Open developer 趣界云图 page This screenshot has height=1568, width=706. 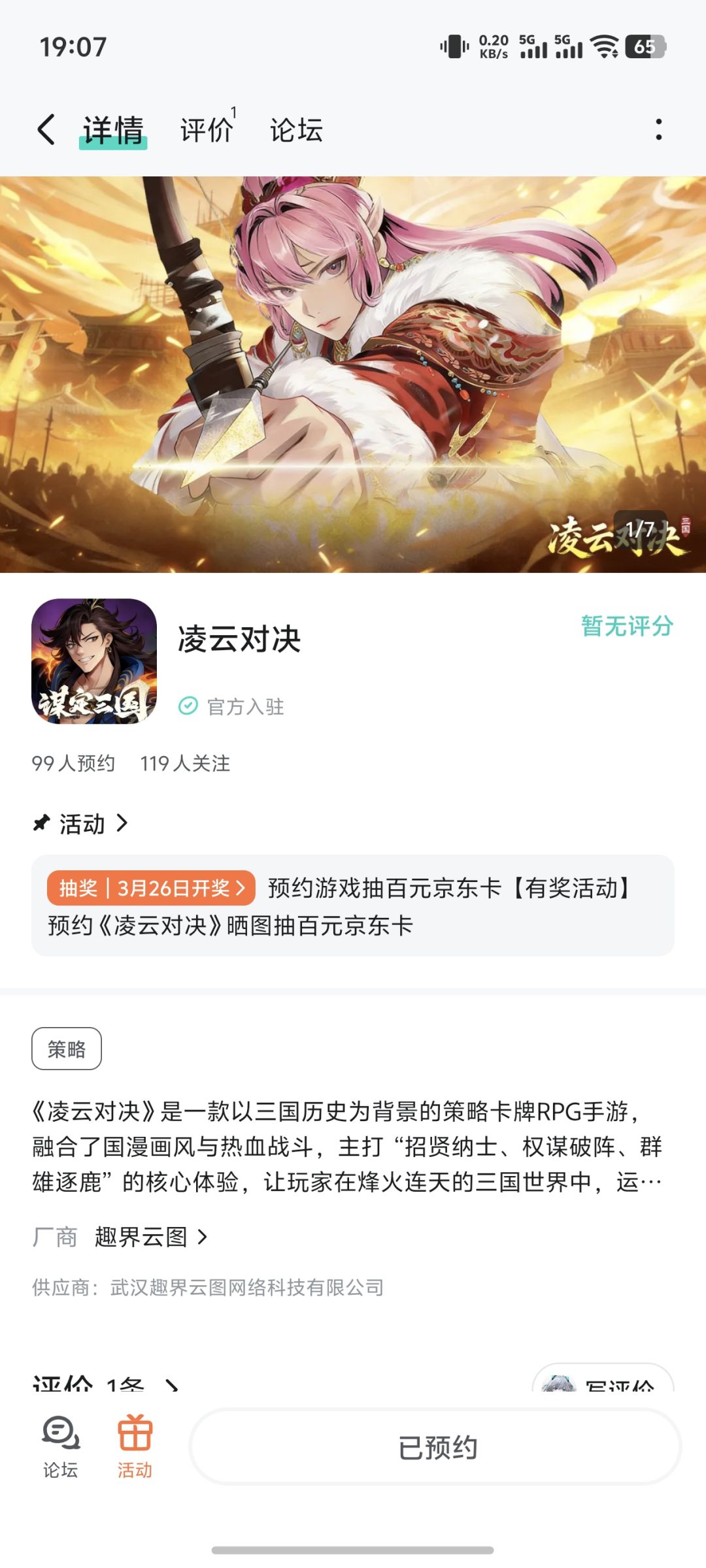150,1236
